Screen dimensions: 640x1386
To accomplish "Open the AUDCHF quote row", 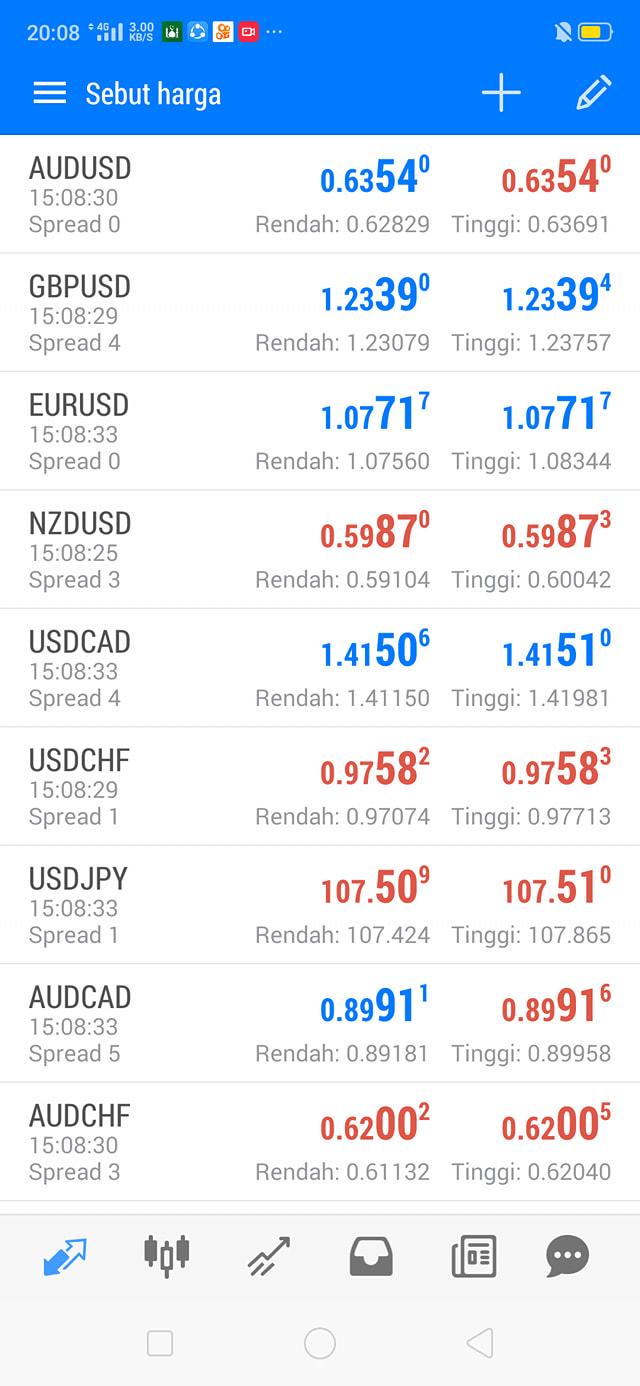I will [320, 1142].
